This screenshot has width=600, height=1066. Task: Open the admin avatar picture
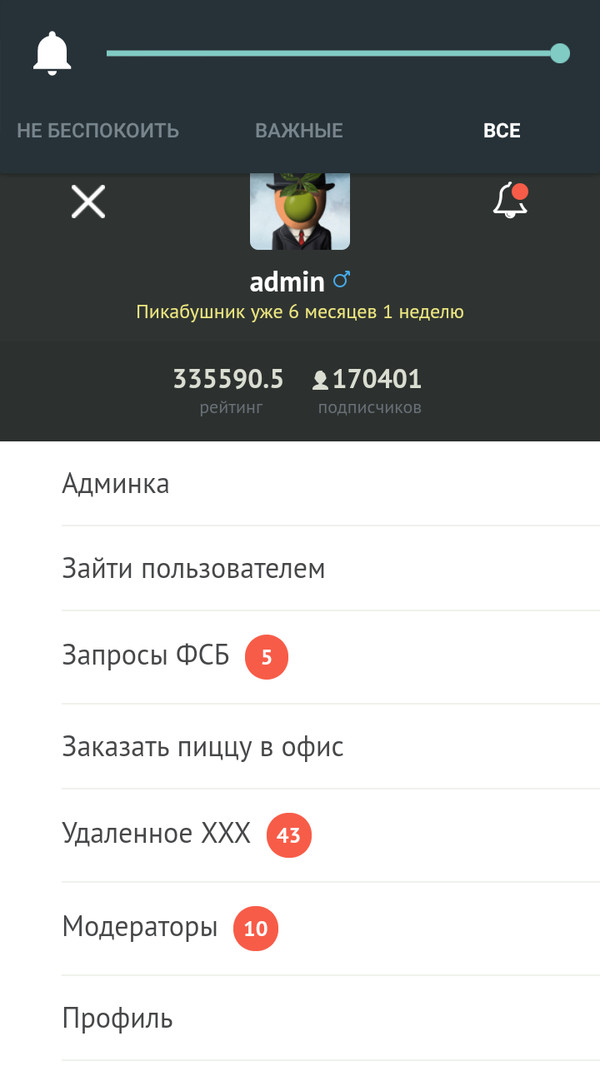(x=300, y=211)
